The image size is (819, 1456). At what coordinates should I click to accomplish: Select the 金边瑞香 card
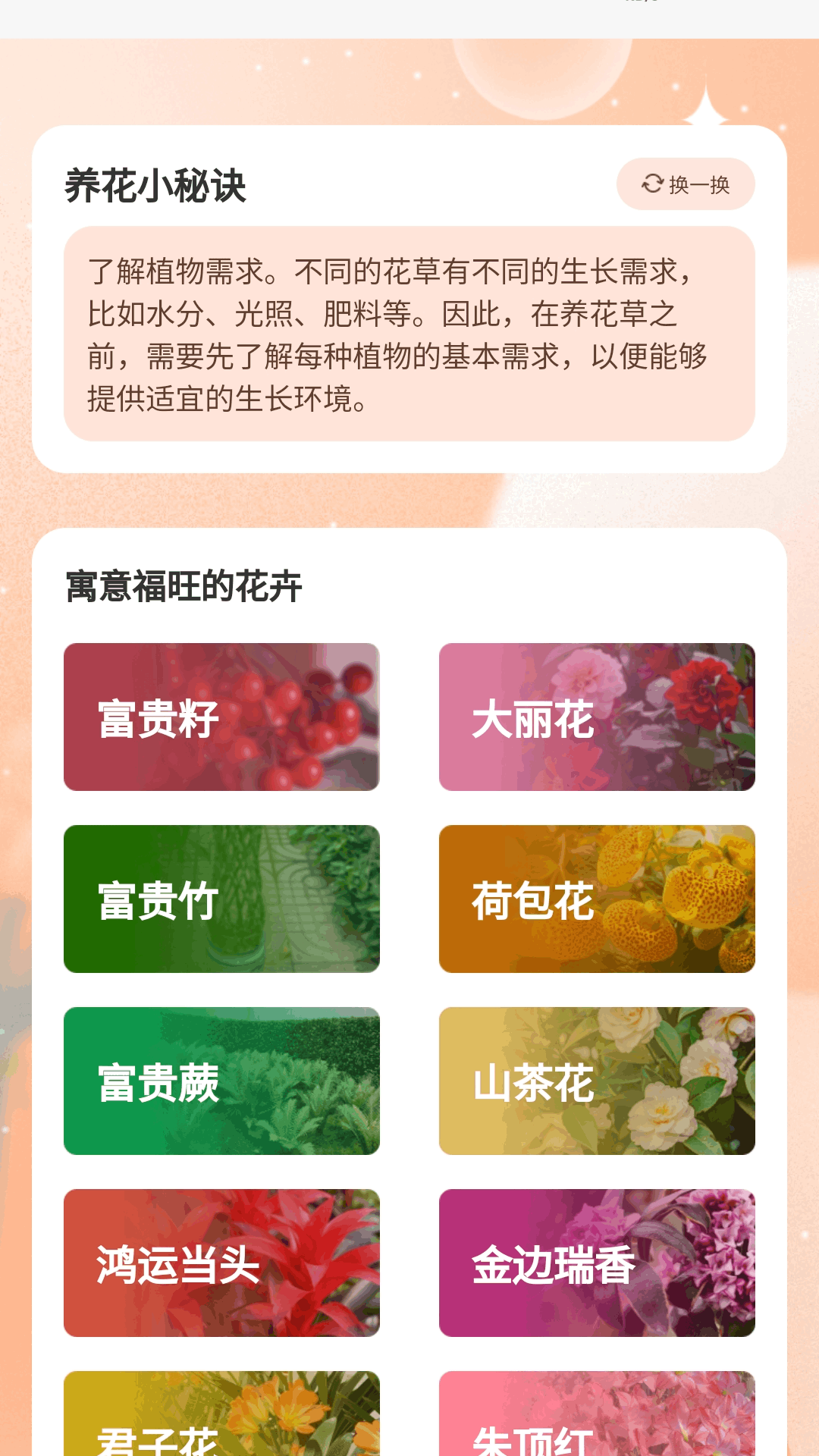coord(597,1263)
